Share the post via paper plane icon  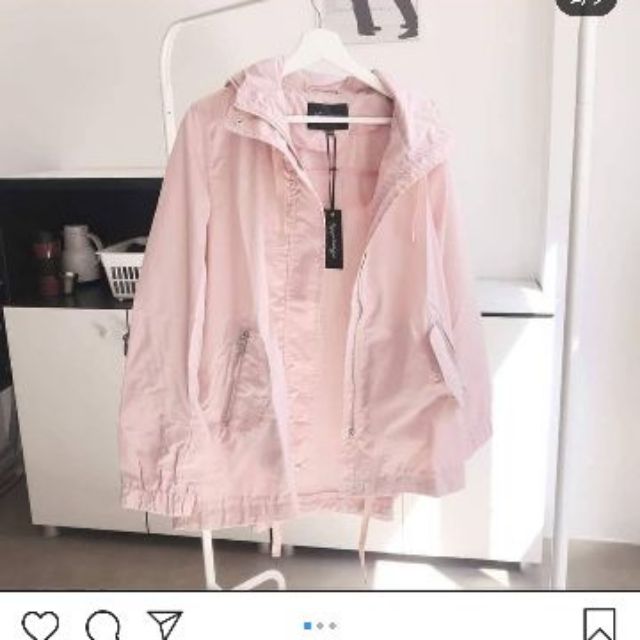point(164,624)
